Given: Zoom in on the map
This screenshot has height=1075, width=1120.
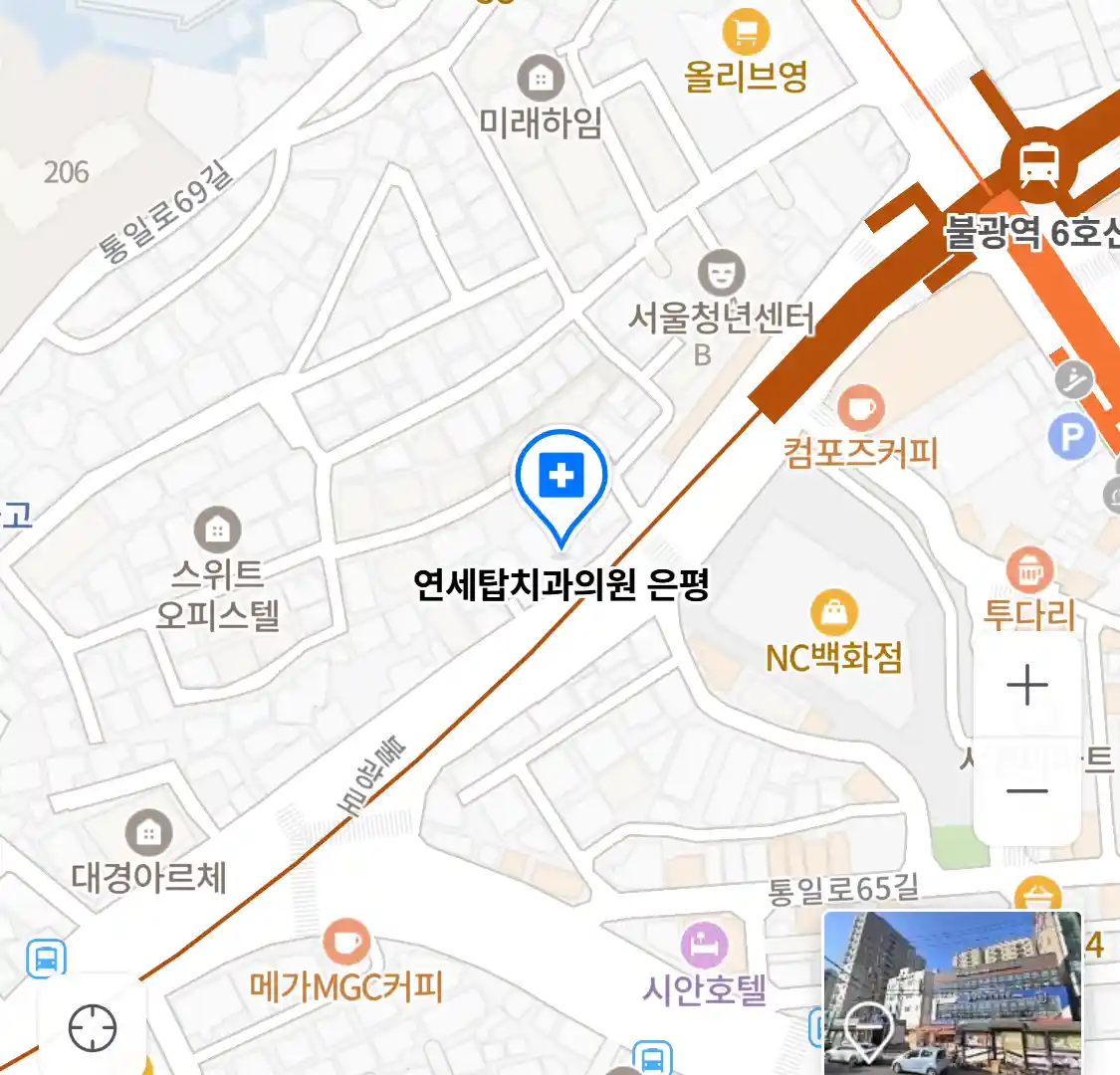Looking at the screenshot, I should [1026, 687].
